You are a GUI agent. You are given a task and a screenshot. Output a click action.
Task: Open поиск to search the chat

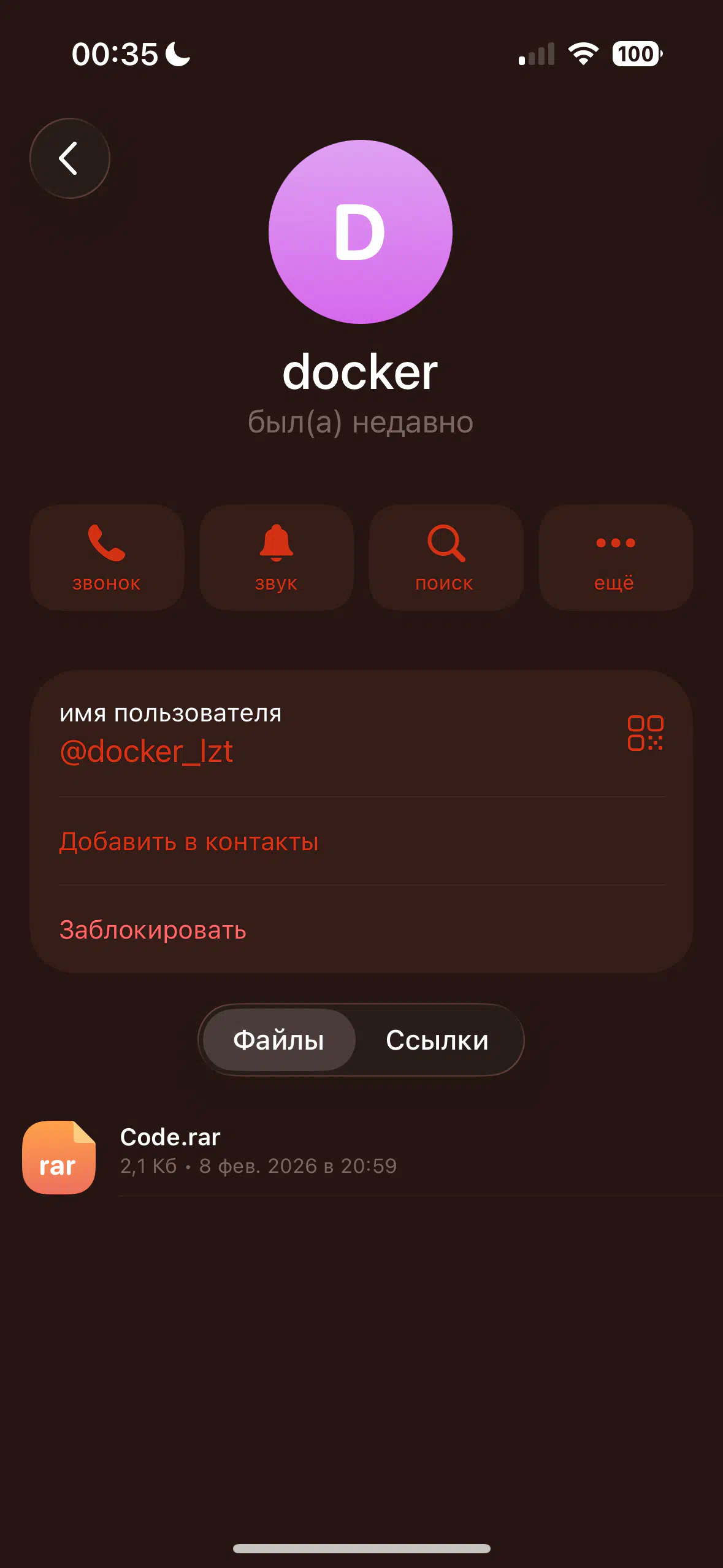click(x=446, y=557)
